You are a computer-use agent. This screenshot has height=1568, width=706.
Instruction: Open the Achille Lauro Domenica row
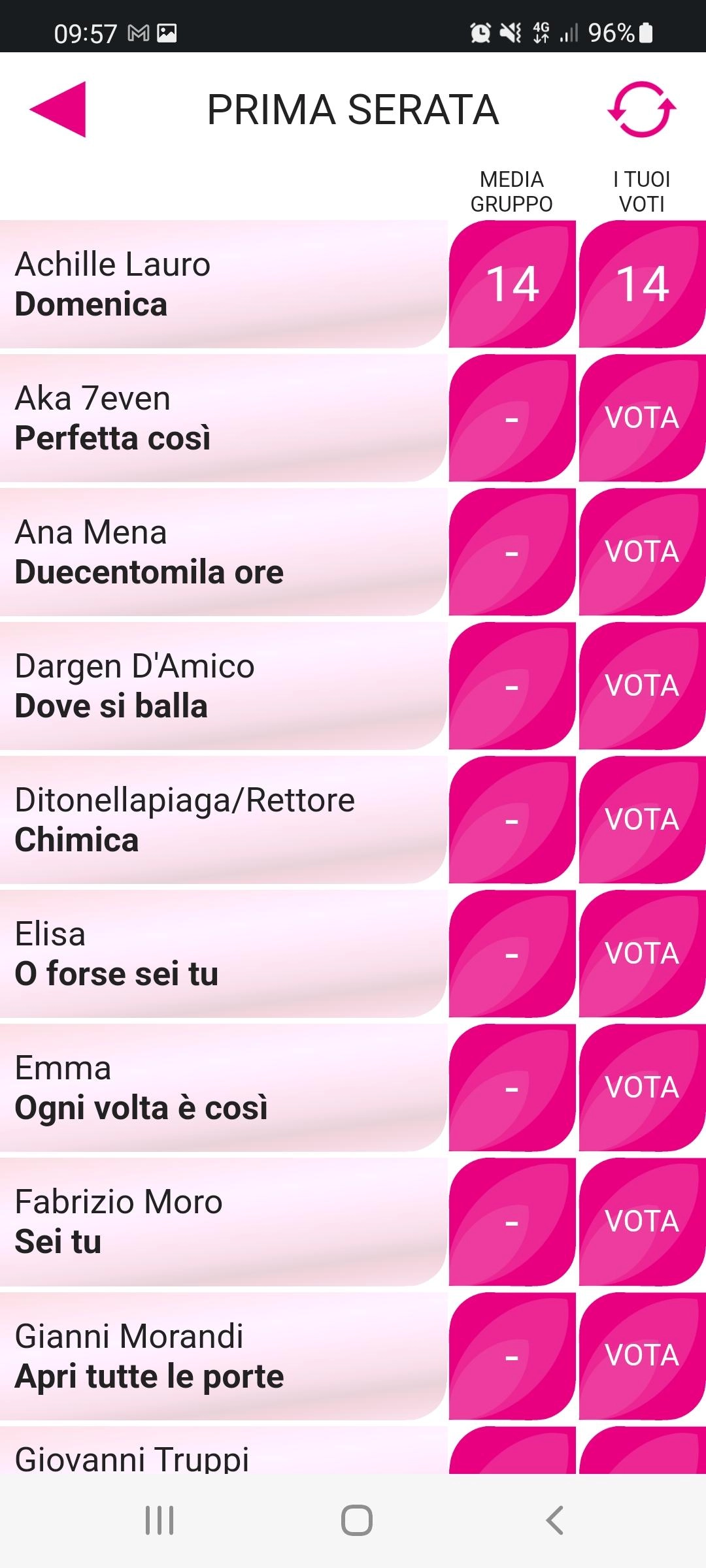click(x=222, y=284)
